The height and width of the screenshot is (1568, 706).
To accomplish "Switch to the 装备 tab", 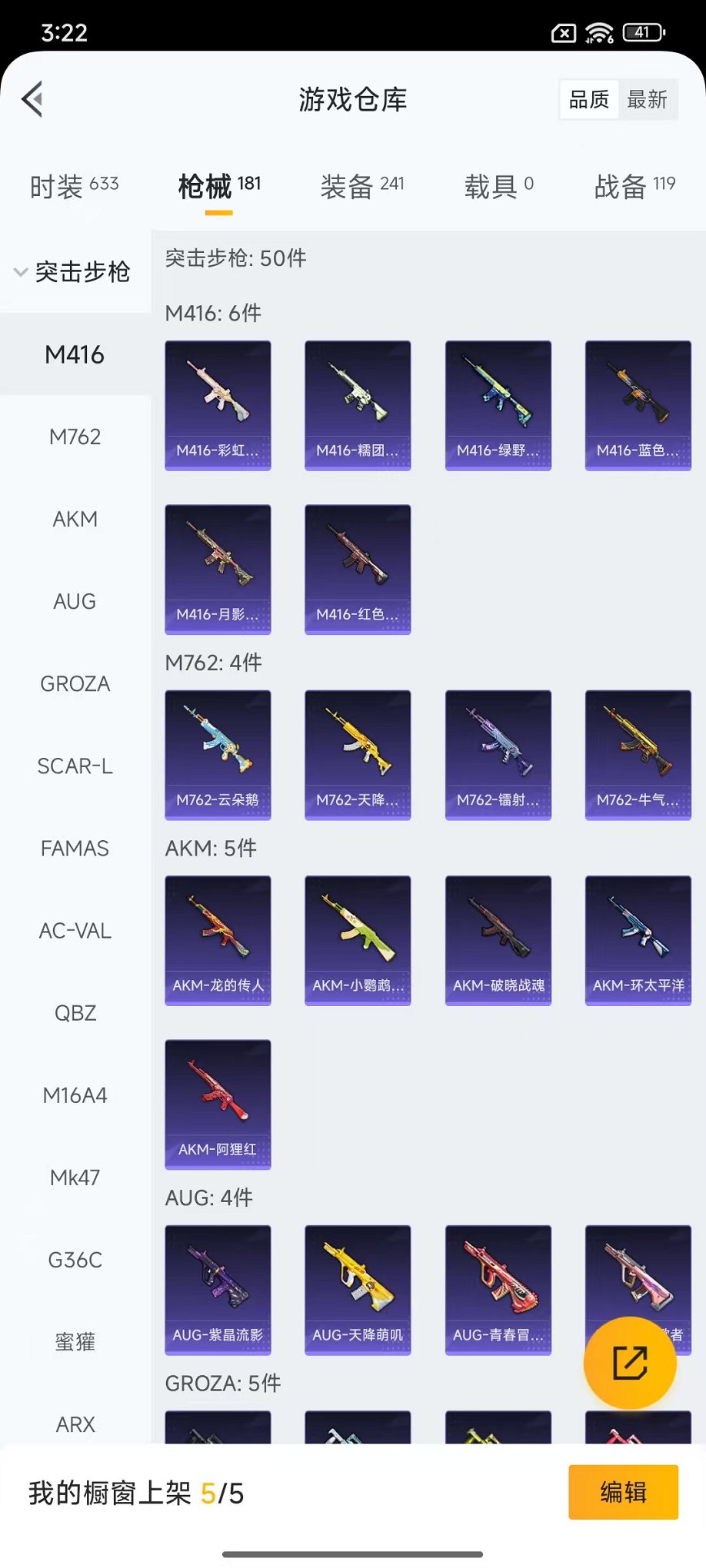I will [361, 186].
